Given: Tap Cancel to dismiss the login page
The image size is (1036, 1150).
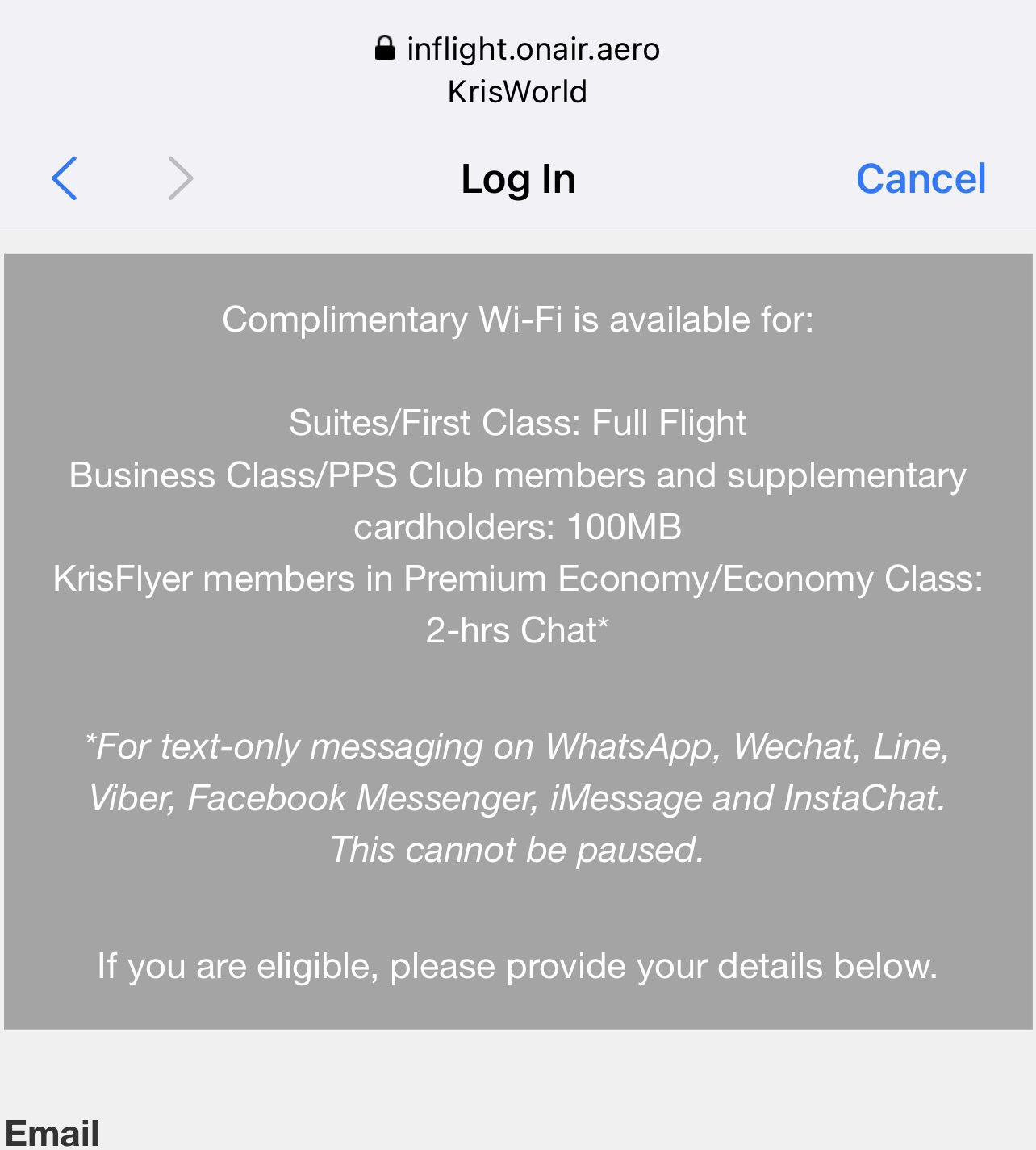Looking at the screenshot, I should click(921, 178).
